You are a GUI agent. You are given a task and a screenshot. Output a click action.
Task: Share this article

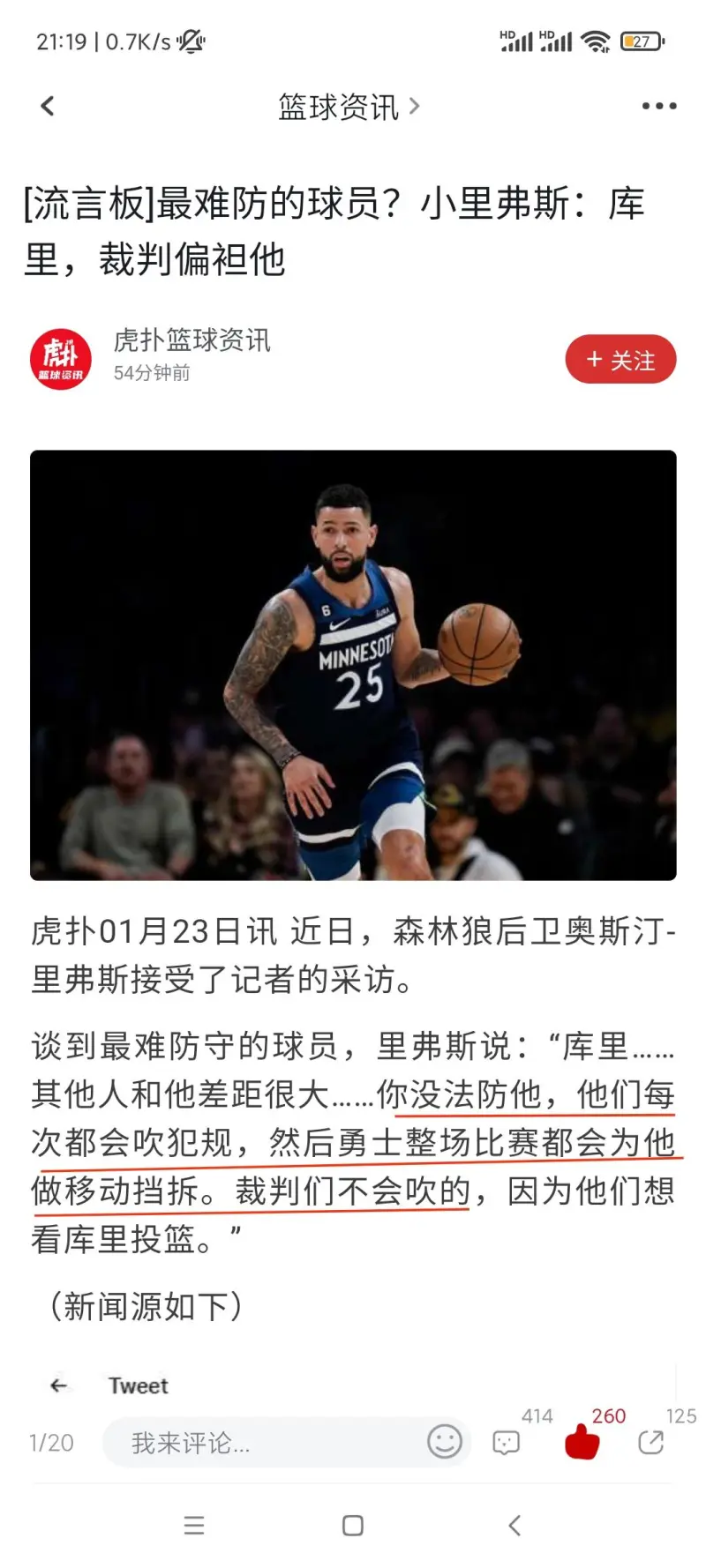[x=651, y=1443]
